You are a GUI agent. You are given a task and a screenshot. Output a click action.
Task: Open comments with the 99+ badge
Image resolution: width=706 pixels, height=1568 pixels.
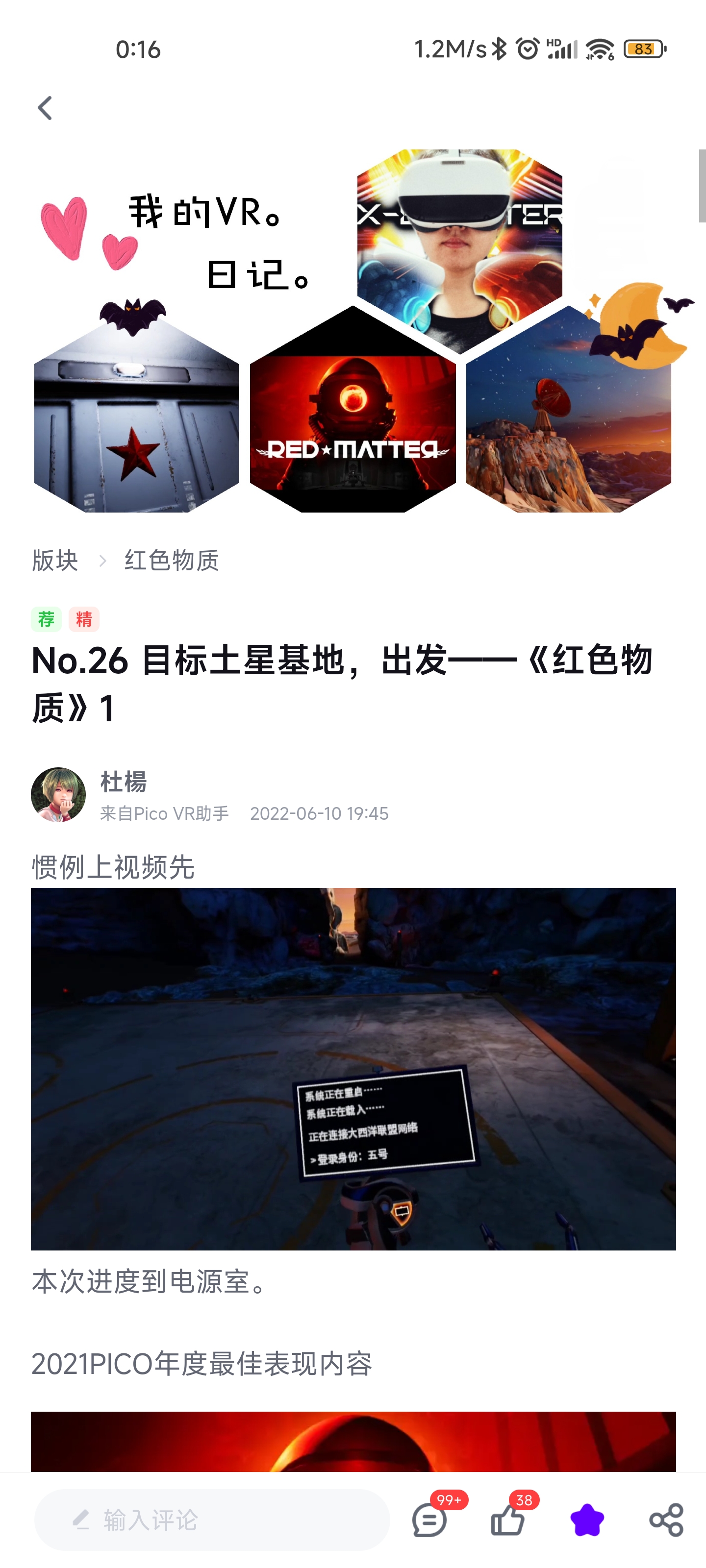pyautogui.click(x=430, y=1520)
